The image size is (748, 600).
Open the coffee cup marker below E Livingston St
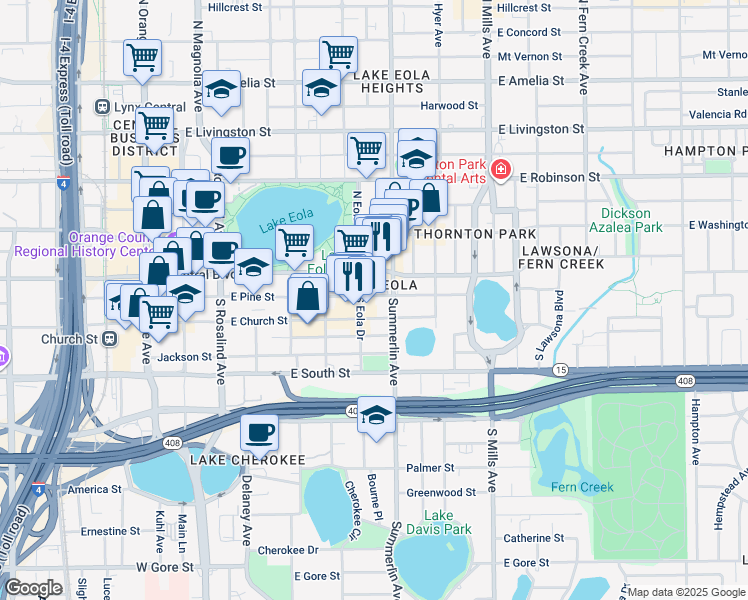[231, 156]
